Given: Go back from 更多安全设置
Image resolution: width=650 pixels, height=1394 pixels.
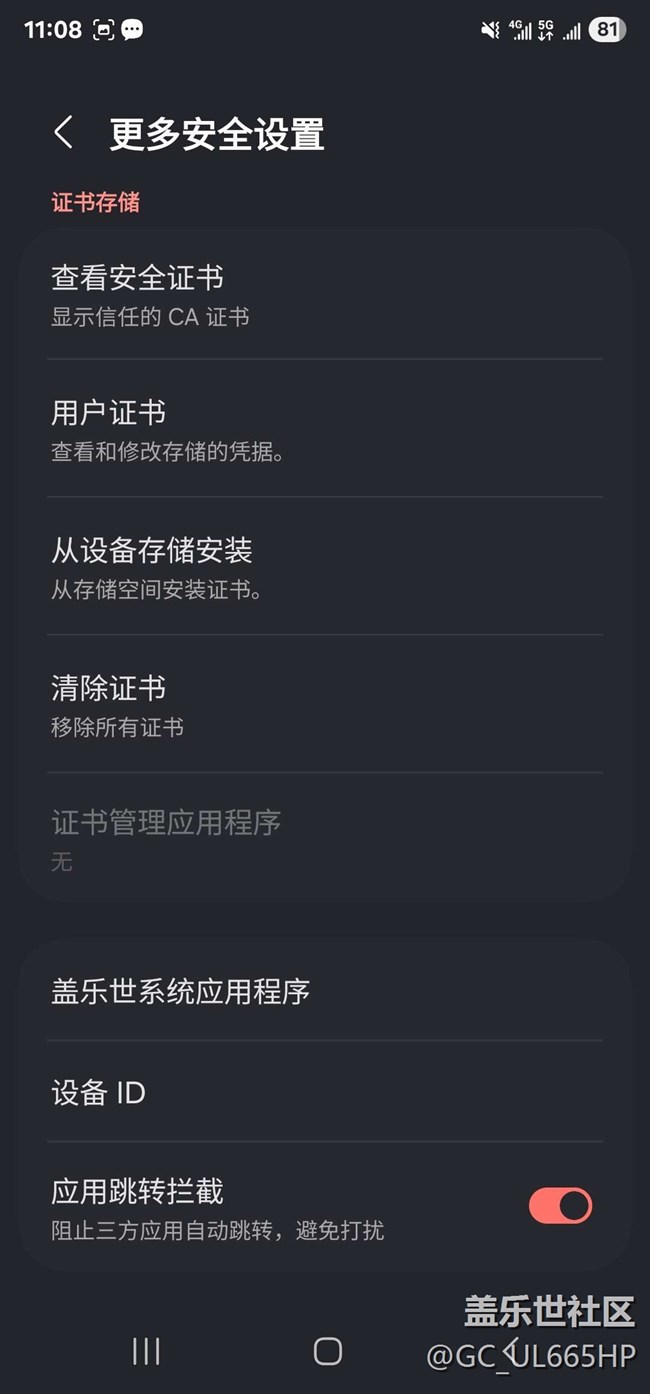Looking at the screenshot, I should [x=64, y=133].
